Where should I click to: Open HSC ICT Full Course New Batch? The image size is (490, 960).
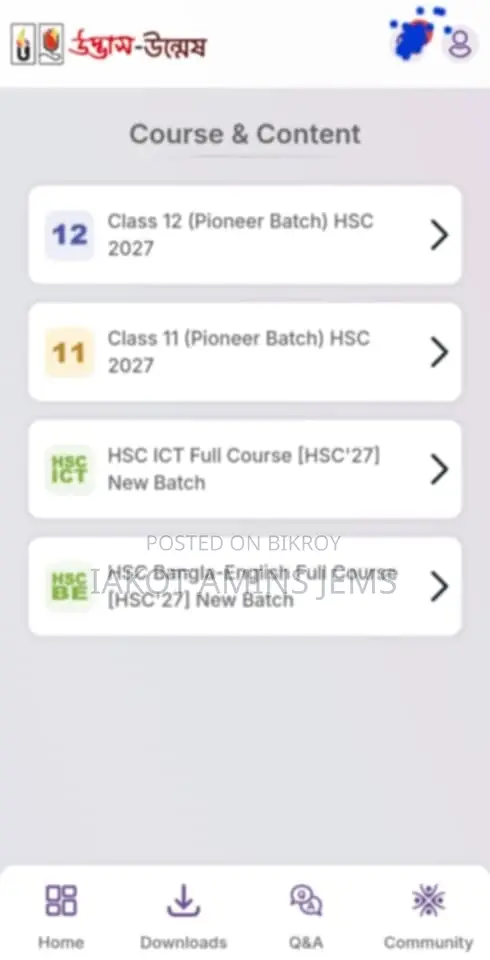pos(245,470)
